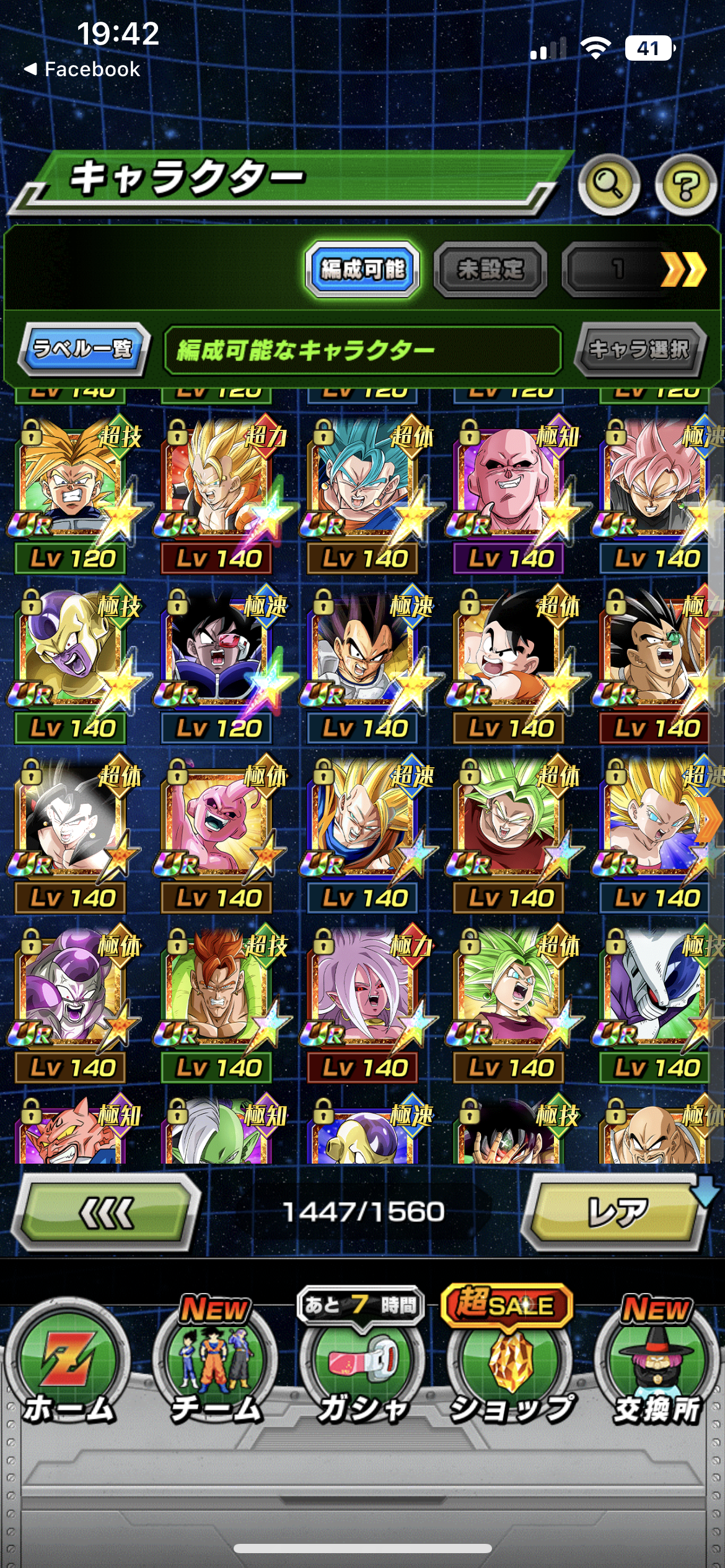
Task: Return to Facebook via back link
Action: tap(82, 69)
